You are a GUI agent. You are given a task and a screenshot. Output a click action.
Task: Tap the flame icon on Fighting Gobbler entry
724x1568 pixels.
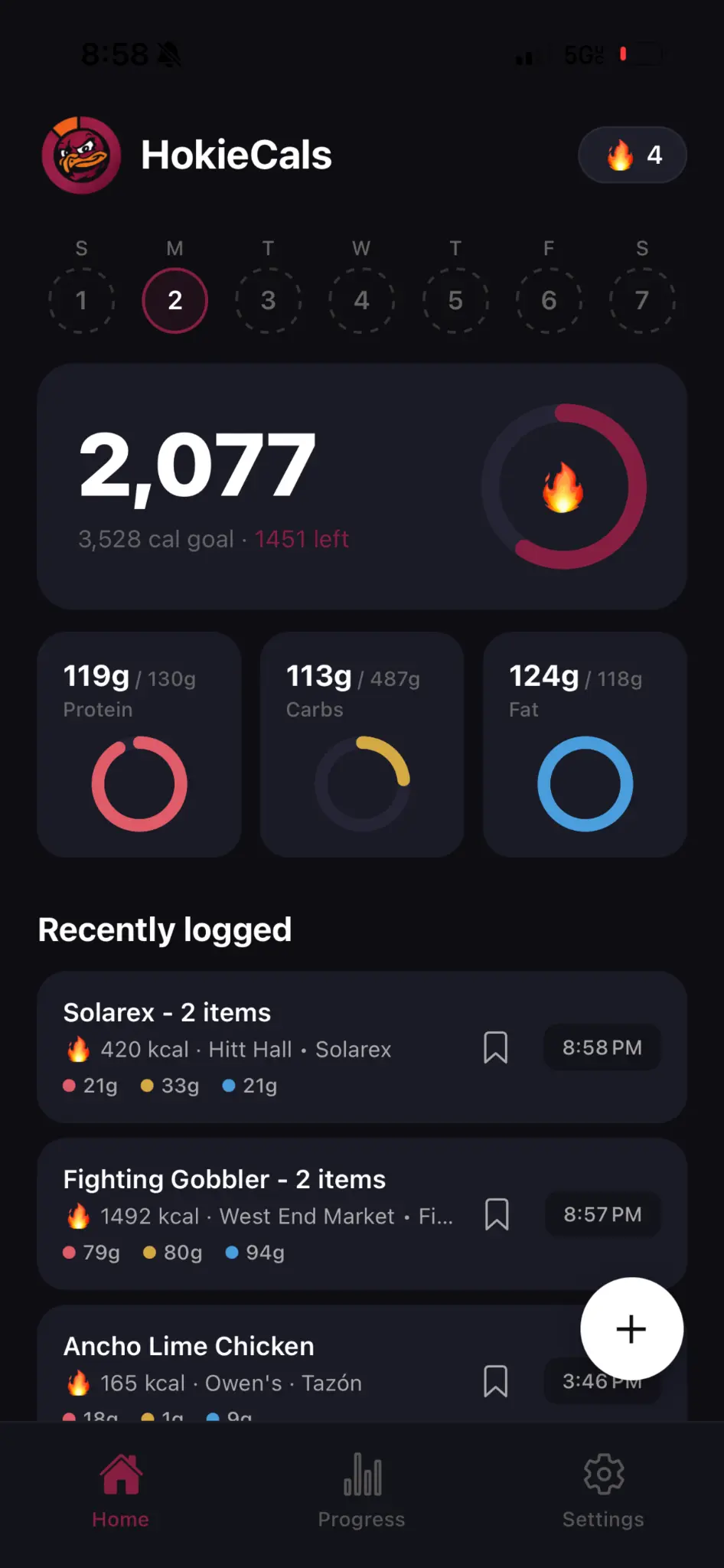click(78, 1216)
